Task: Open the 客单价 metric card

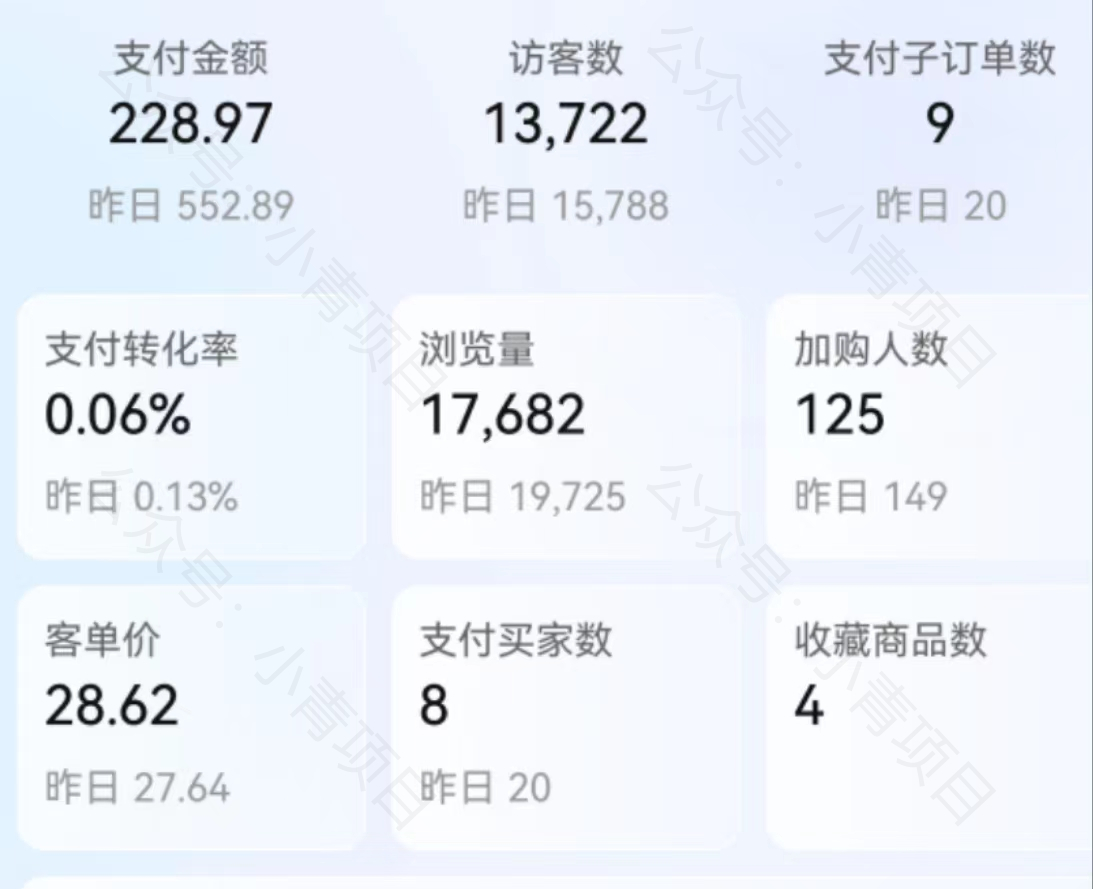Action: tap(190, 717)
